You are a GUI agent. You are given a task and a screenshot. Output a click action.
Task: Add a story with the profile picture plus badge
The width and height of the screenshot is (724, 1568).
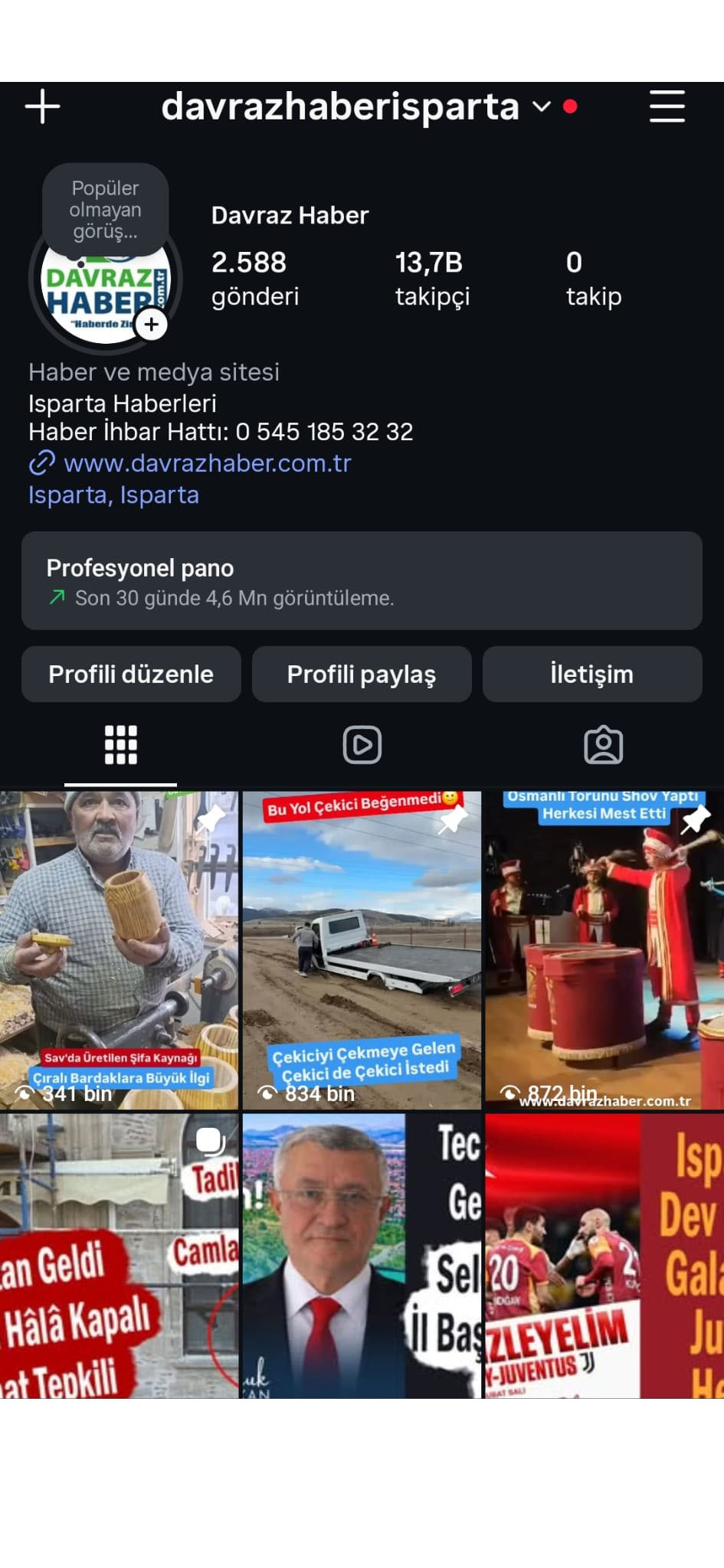(152, 325)
